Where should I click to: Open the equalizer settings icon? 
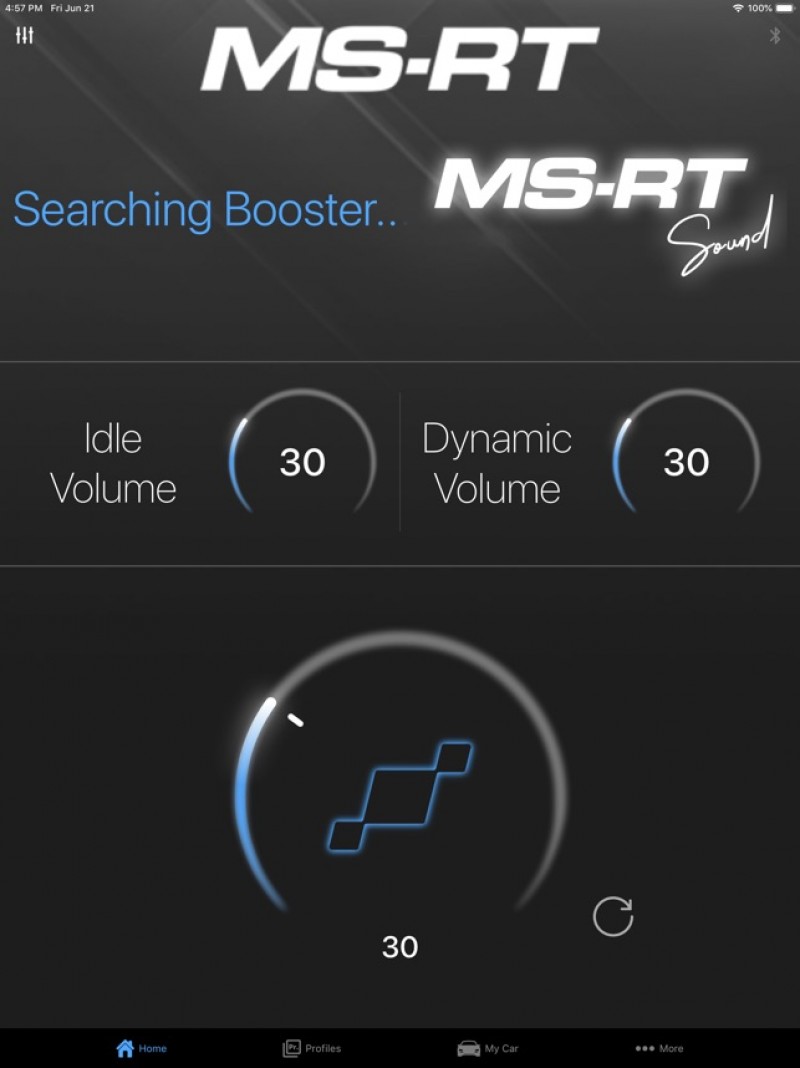point(25,36)
